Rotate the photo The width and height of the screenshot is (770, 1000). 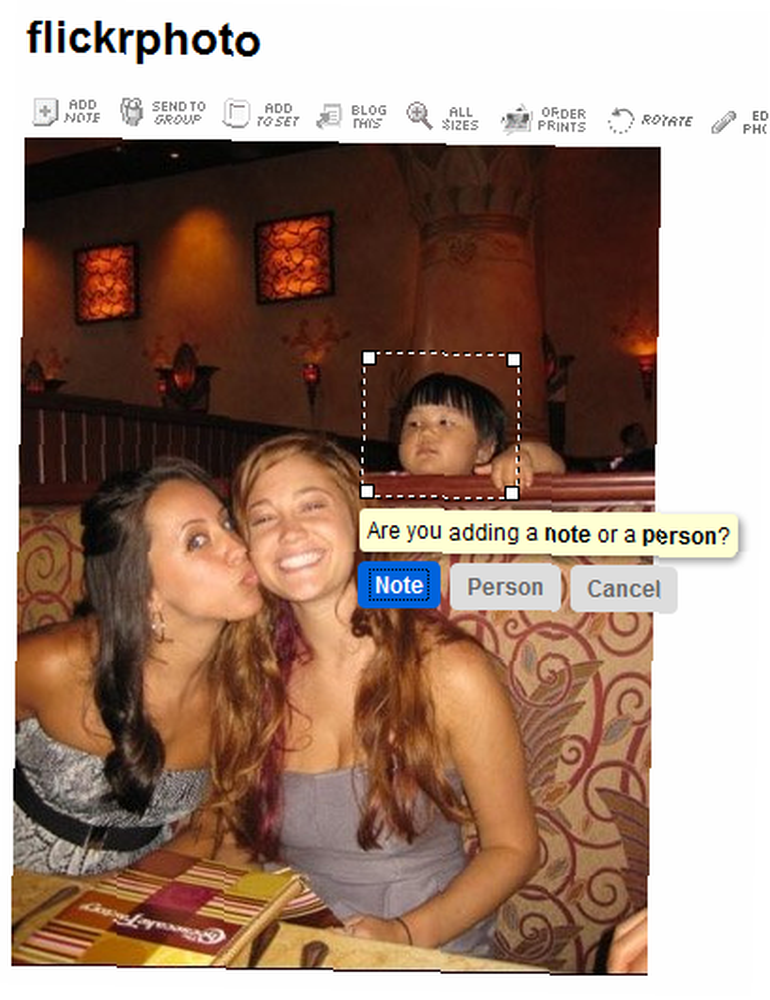(x=650, y=121)
